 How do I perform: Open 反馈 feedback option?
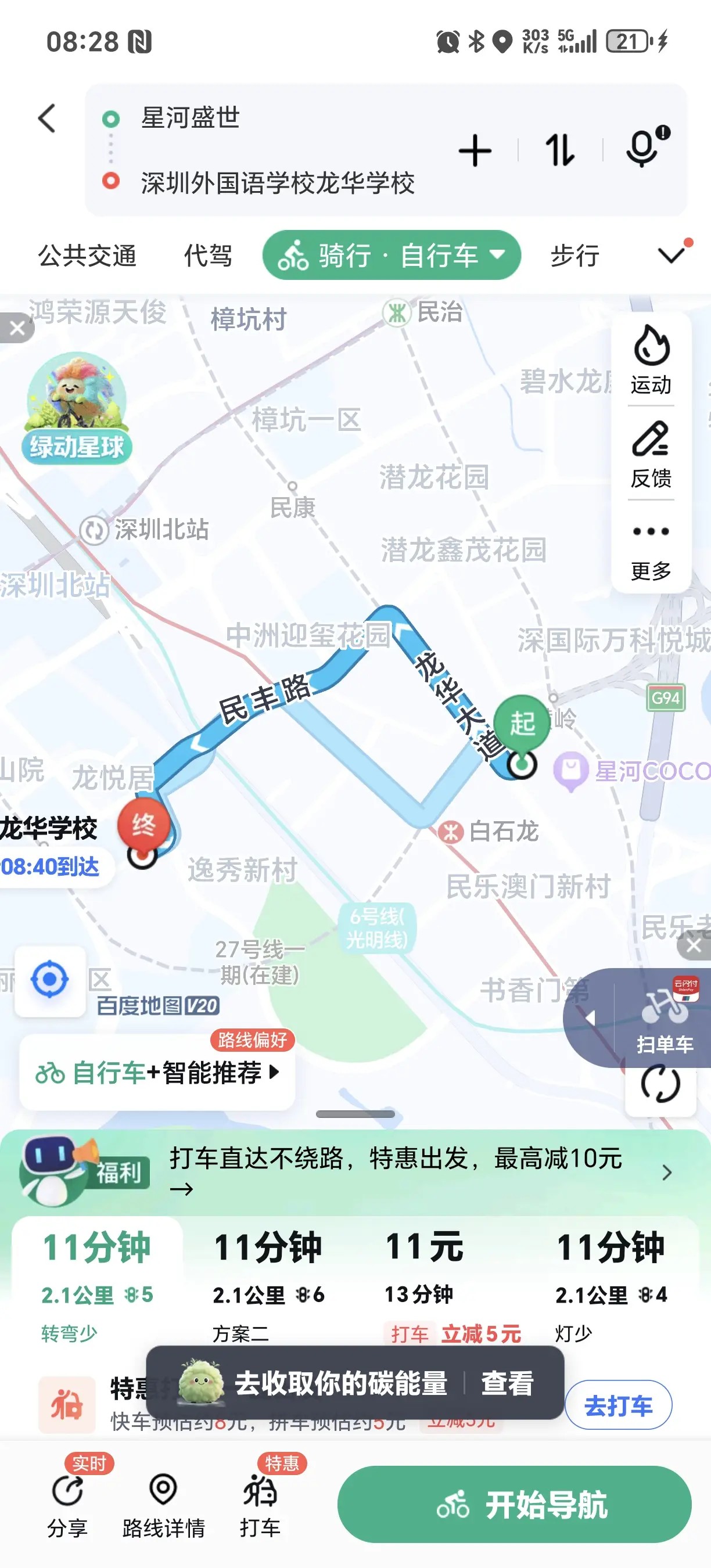coord(651,454)
